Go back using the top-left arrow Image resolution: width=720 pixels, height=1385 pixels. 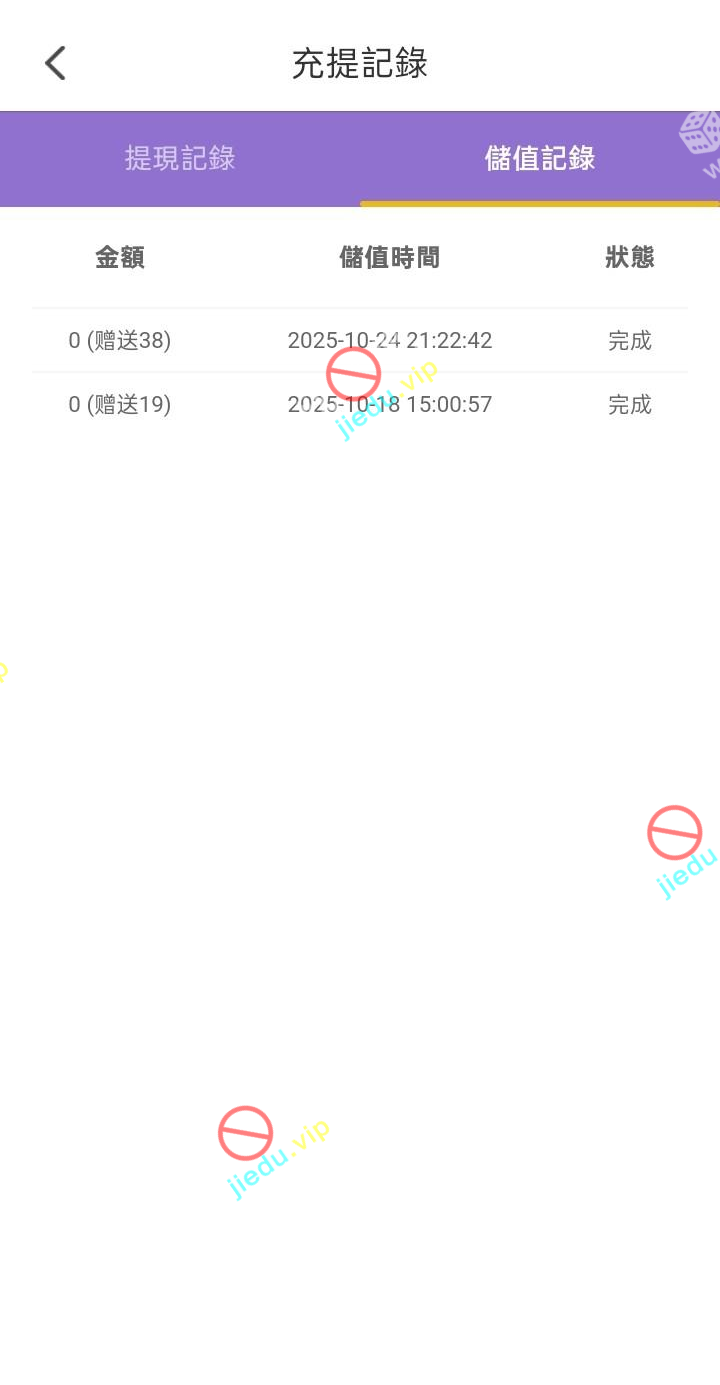point(55,63)
